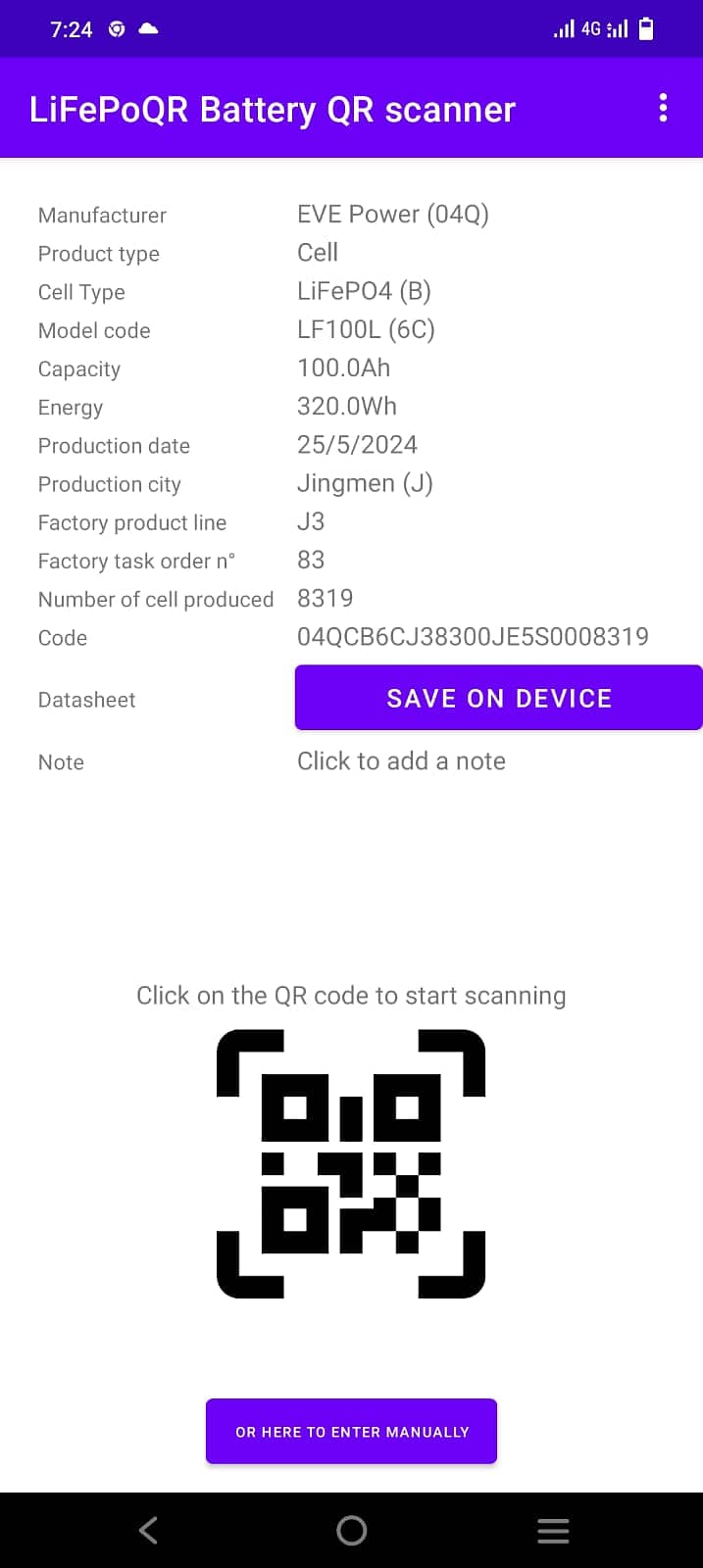Screen dimensions: 703x1568
Task: Enter the battery code manually
Action: (x=351, y=1431)
